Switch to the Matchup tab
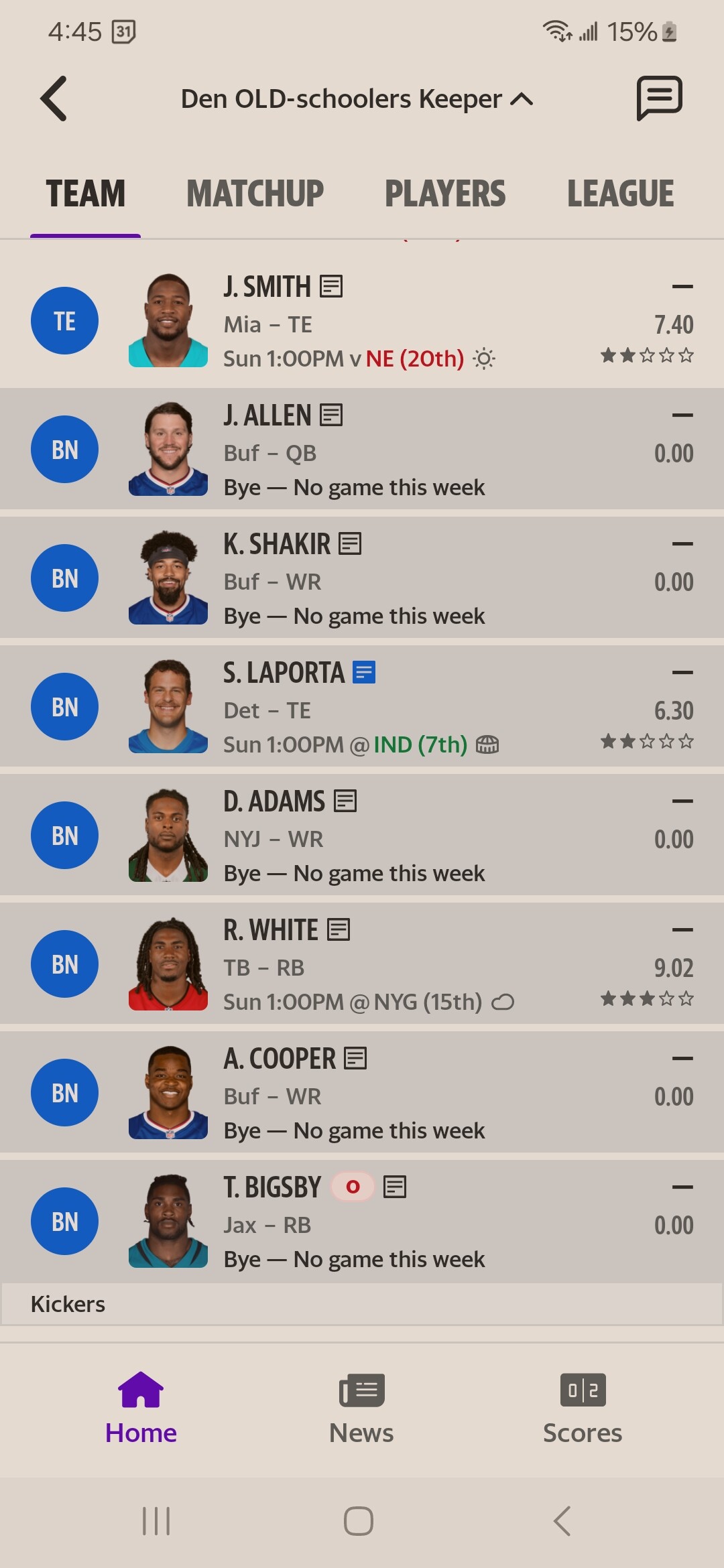This screenshot has width=724, height=1568. tap(255, 194)
